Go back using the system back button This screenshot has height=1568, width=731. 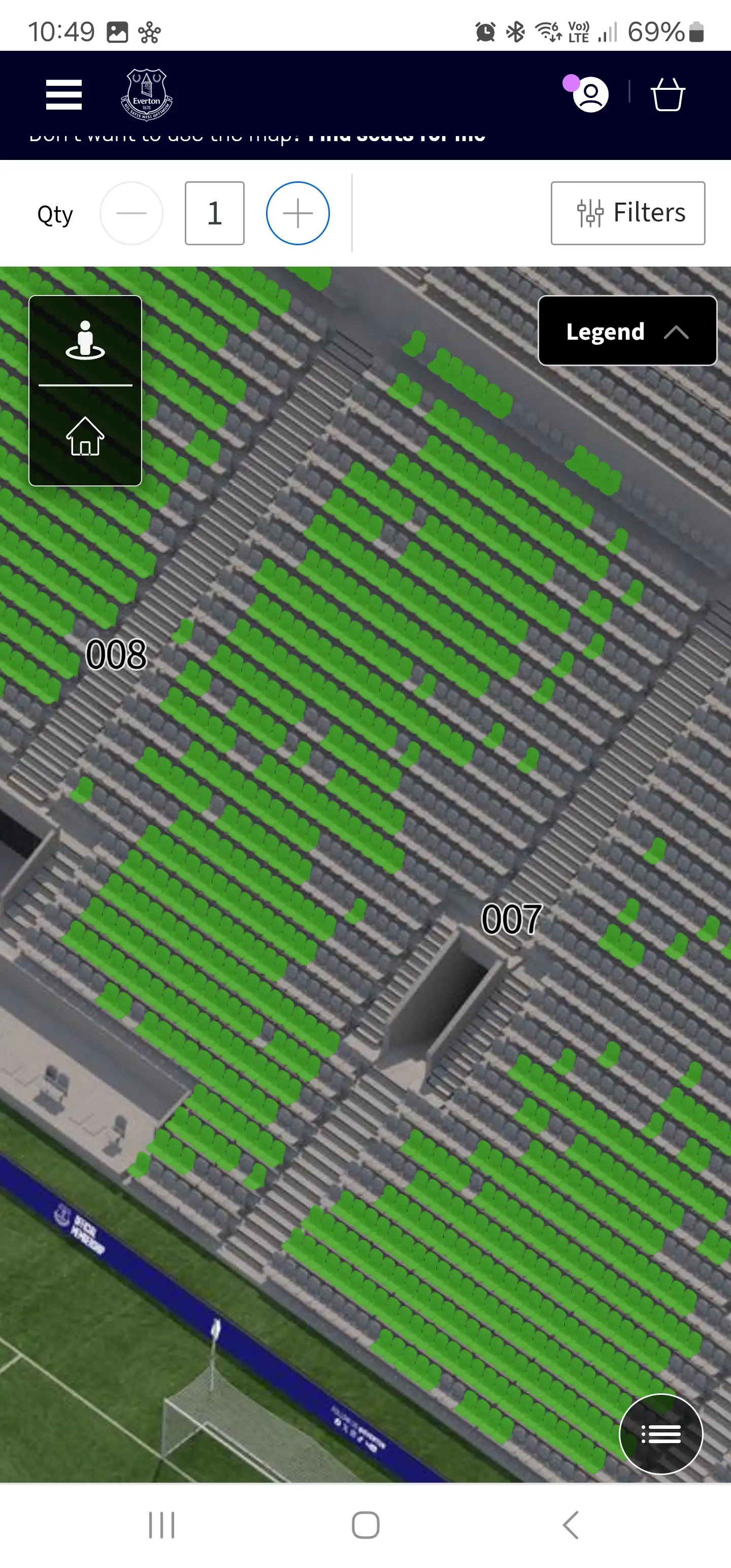(570, 1525)
